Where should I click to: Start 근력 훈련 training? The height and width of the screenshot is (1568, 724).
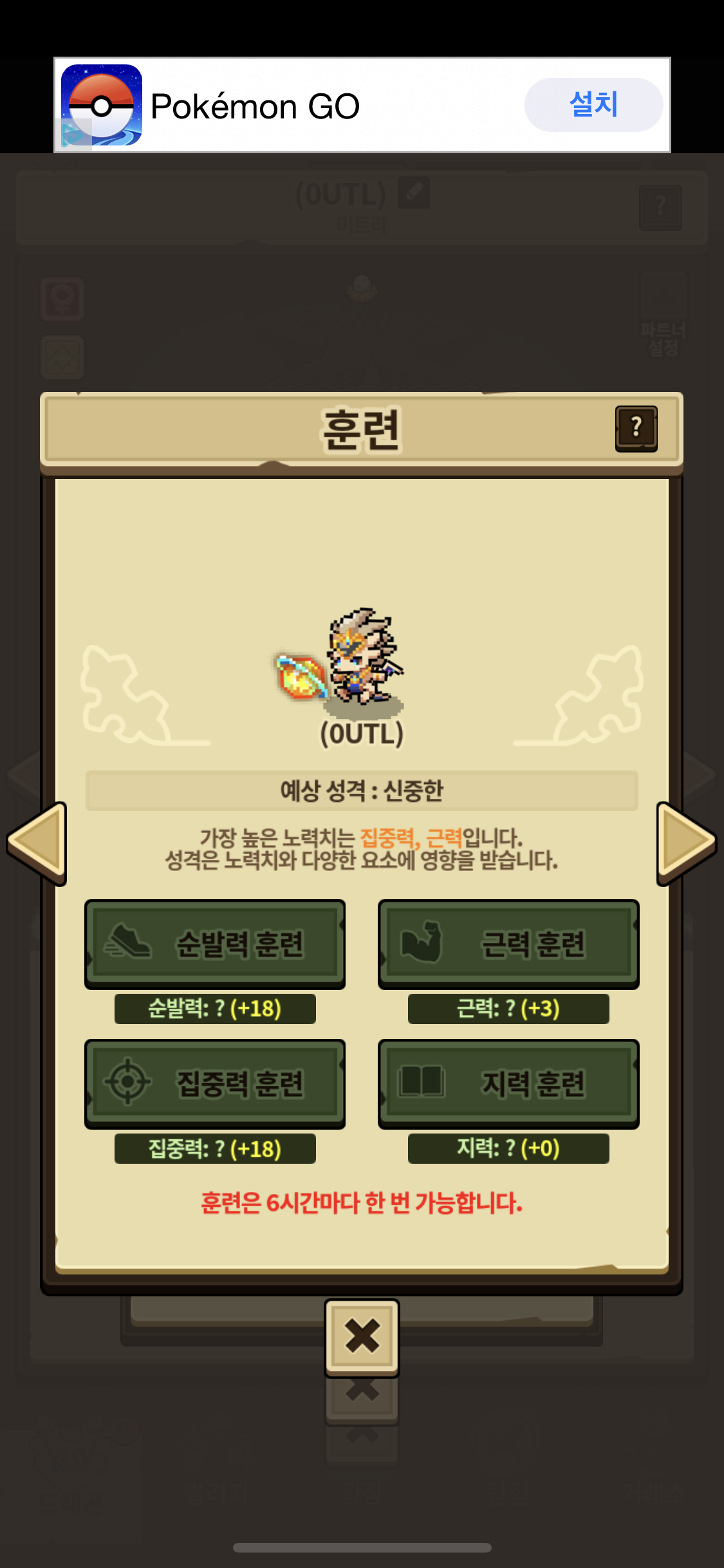point(508,944)
